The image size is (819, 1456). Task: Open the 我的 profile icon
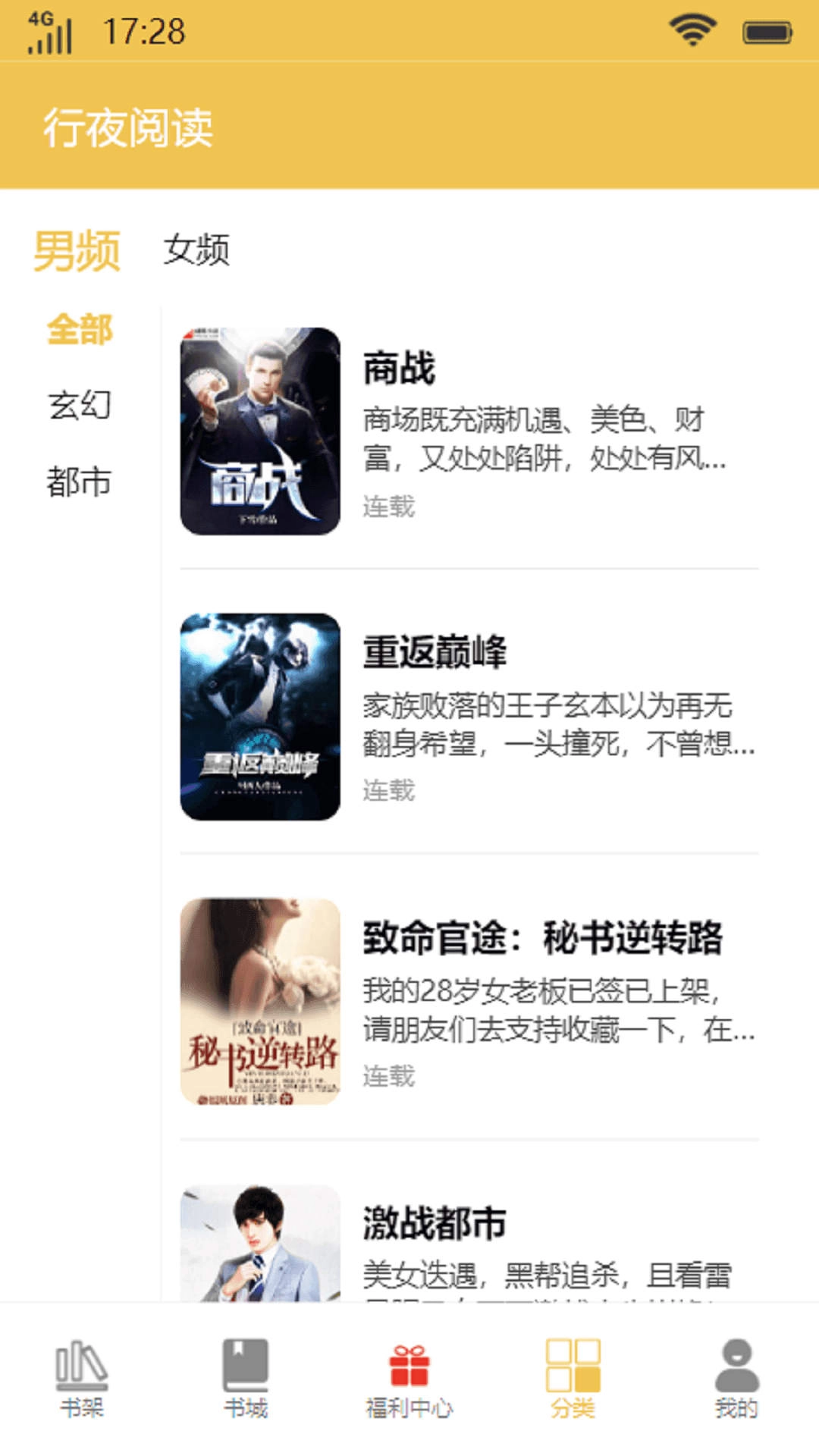[734, 1373]
